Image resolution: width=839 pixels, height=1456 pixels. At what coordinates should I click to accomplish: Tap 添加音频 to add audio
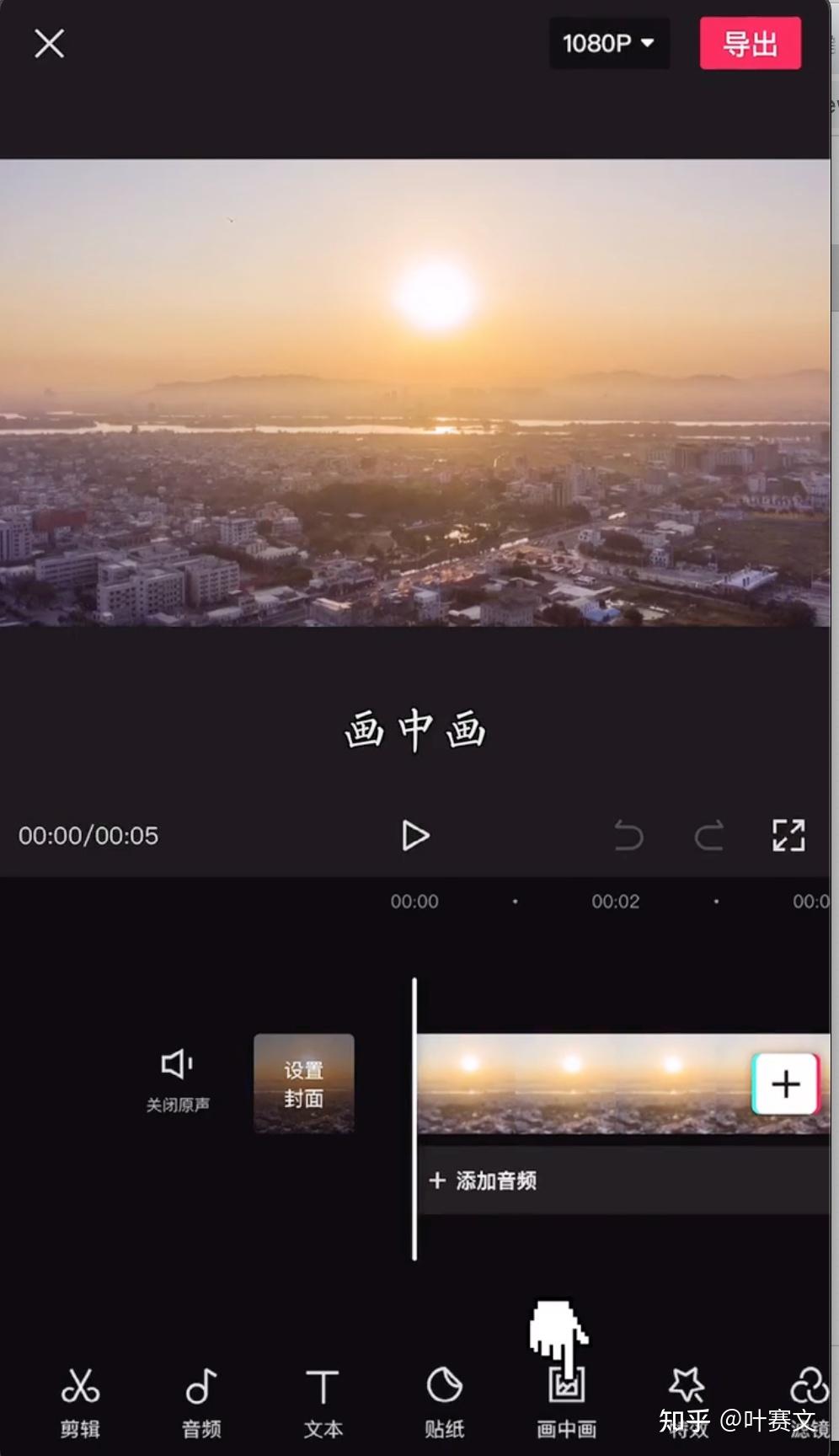484,1180
